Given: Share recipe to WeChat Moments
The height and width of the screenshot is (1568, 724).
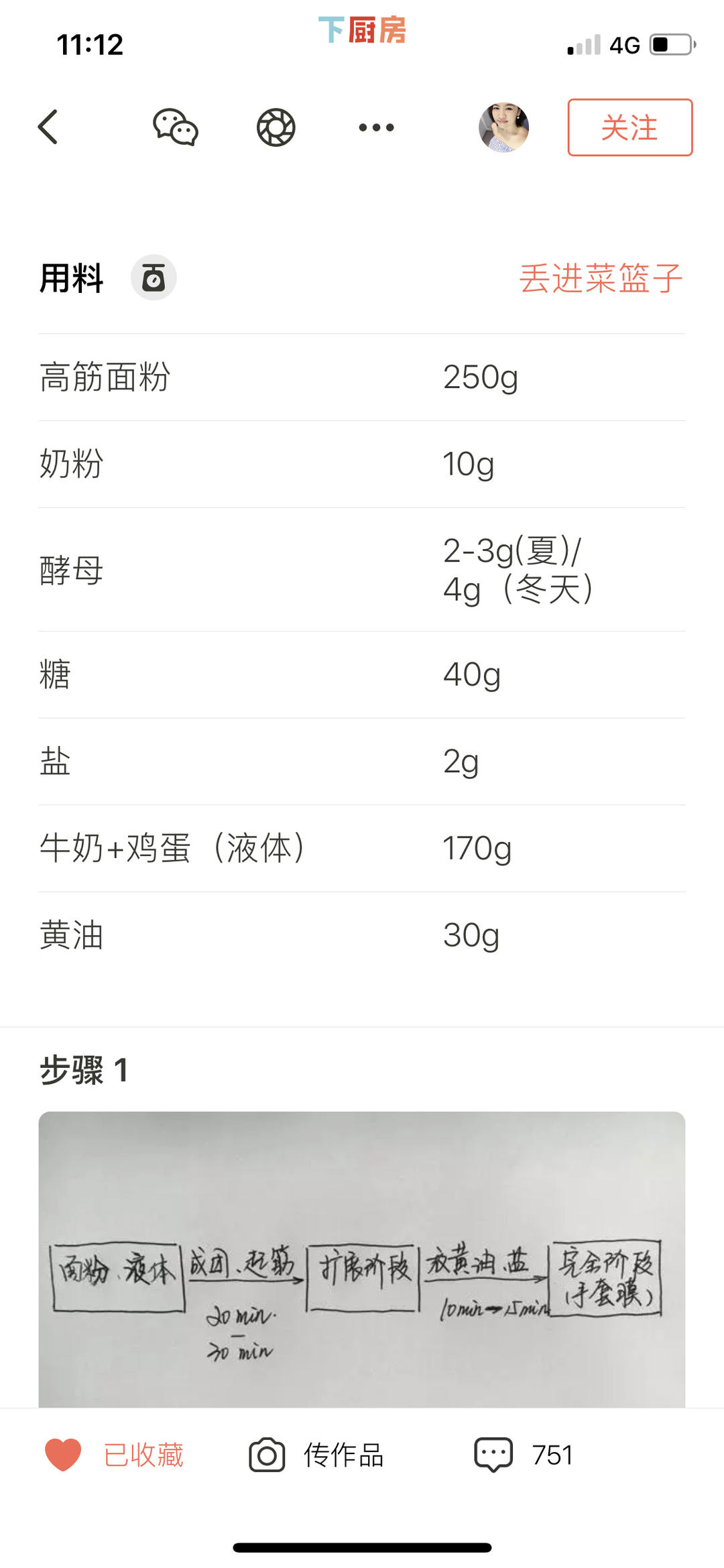Looking at the screenshot, I should [x=276, y=127].
